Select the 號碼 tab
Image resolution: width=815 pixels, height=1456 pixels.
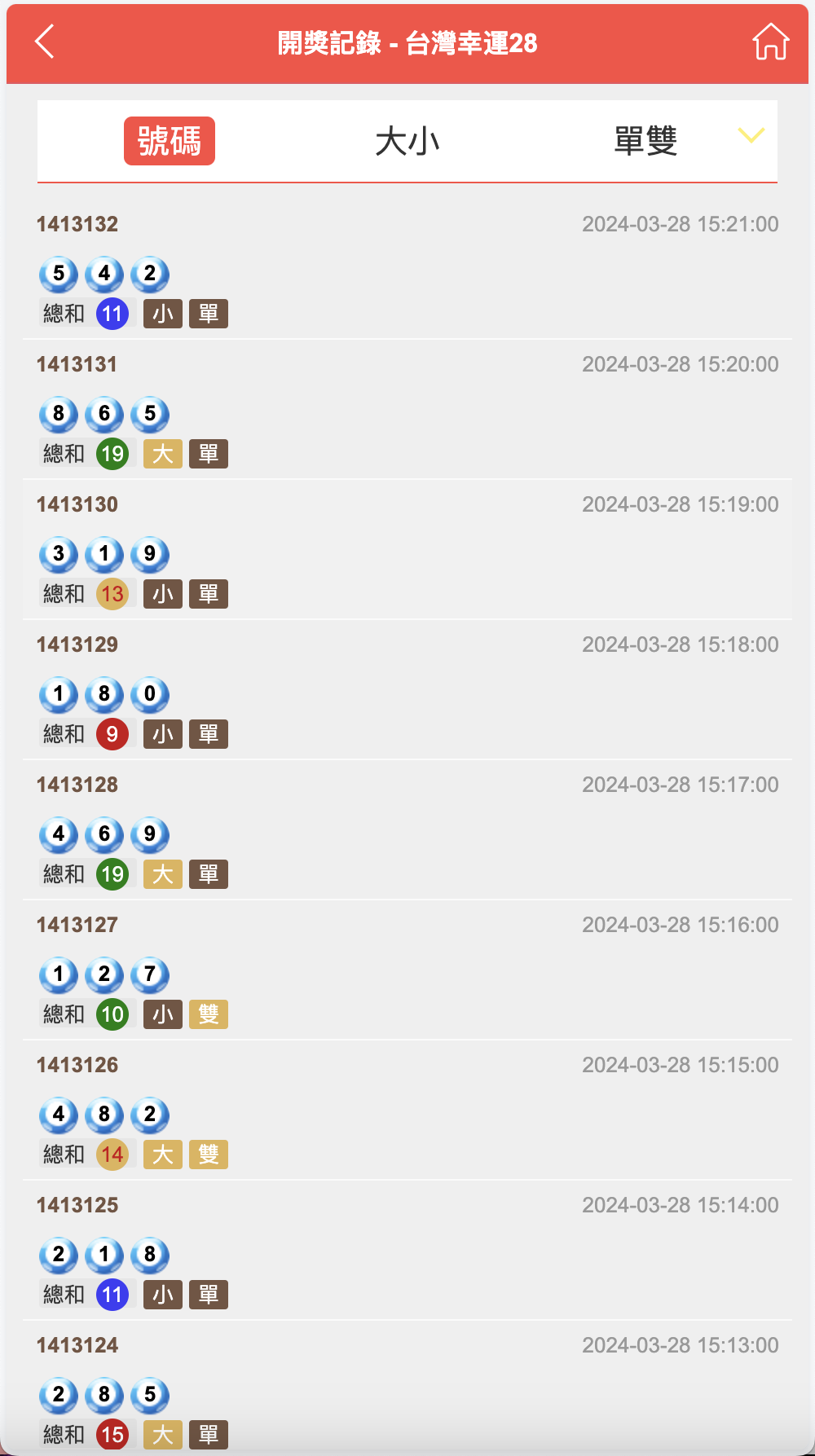tap(170, 141)
